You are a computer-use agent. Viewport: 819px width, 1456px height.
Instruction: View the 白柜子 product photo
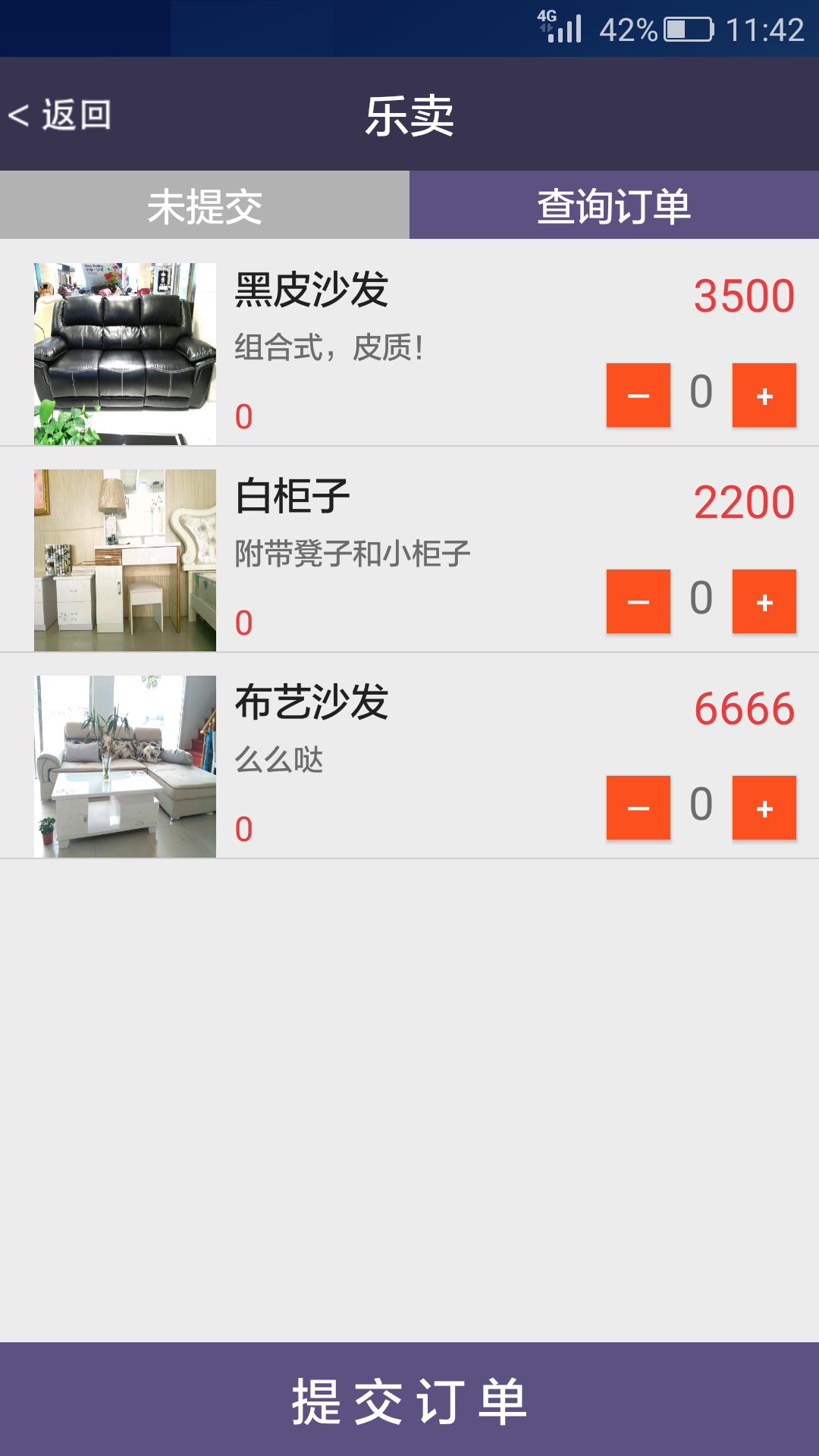[x=125, y=560]
